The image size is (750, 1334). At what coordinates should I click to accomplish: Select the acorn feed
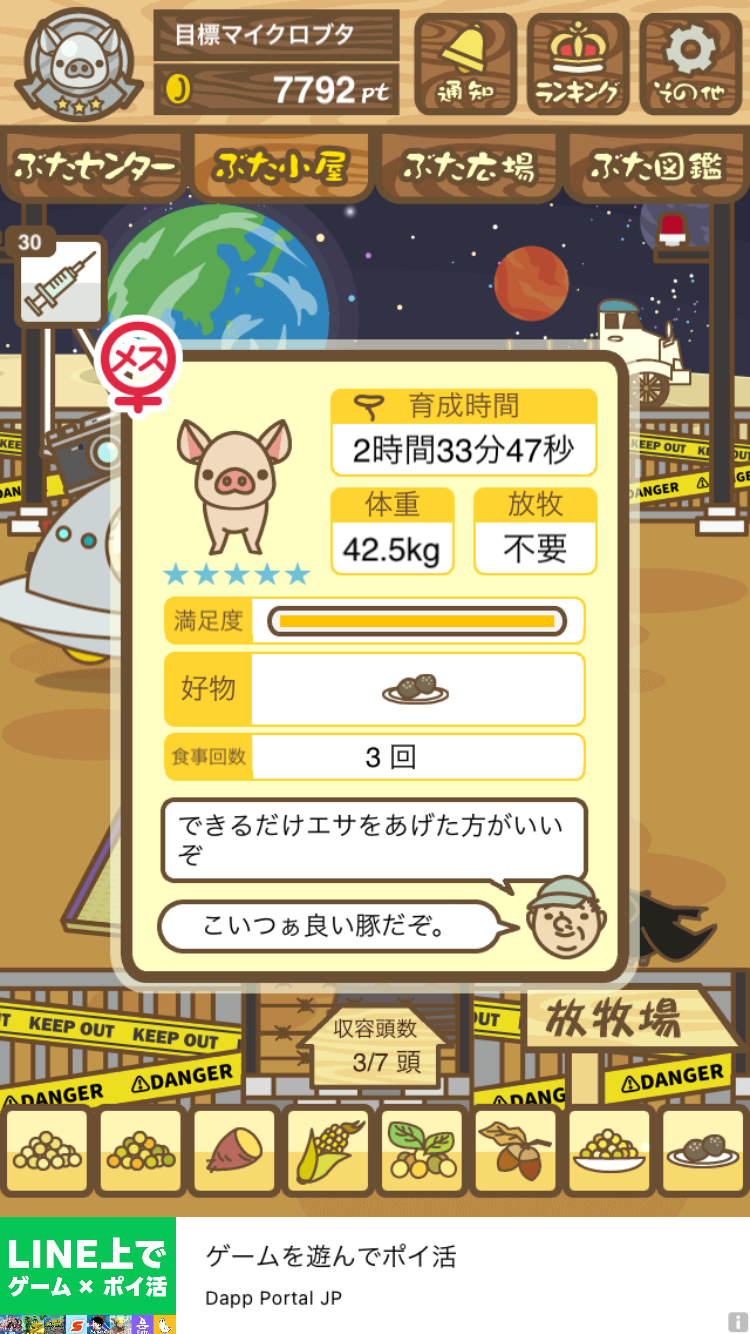pos(514,1151)
